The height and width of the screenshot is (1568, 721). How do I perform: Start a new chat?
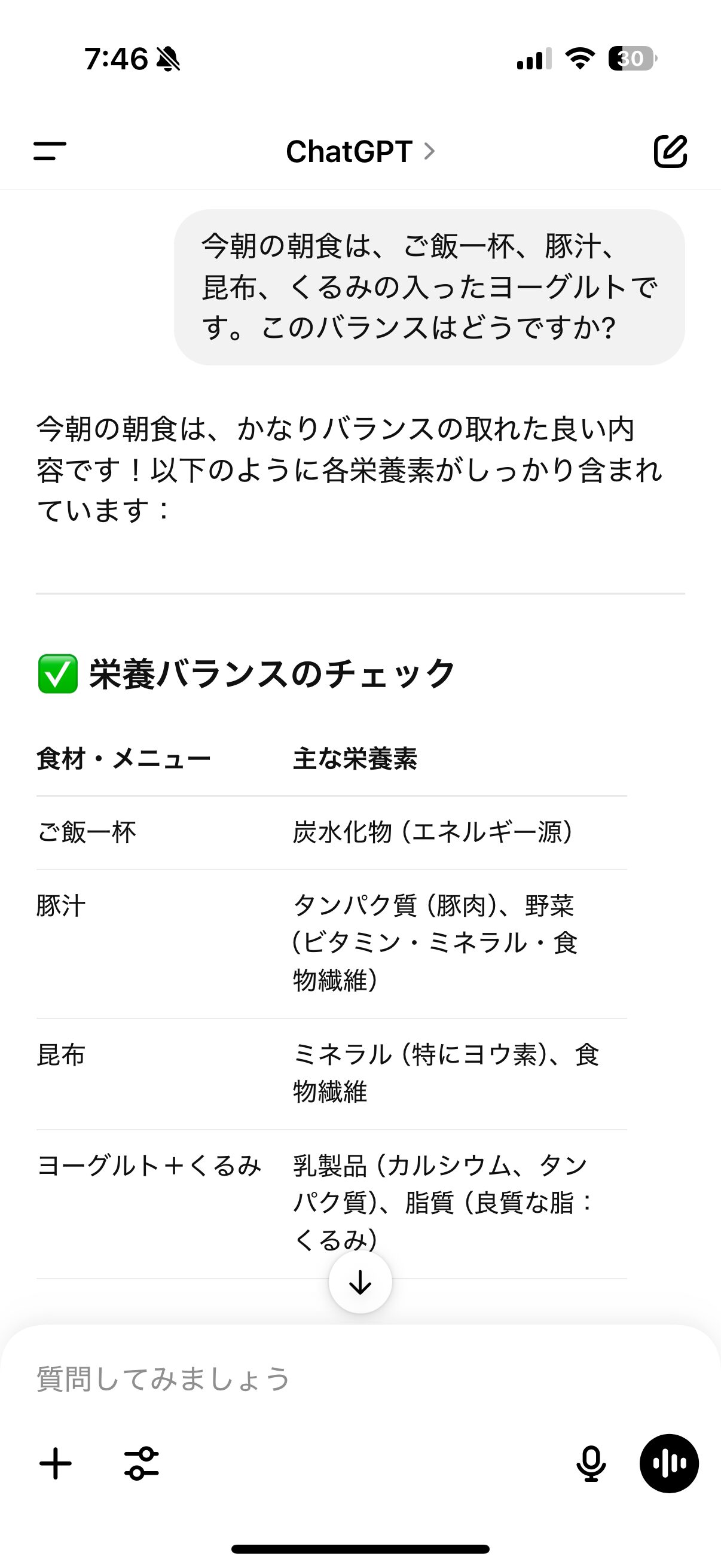point(671,151)
